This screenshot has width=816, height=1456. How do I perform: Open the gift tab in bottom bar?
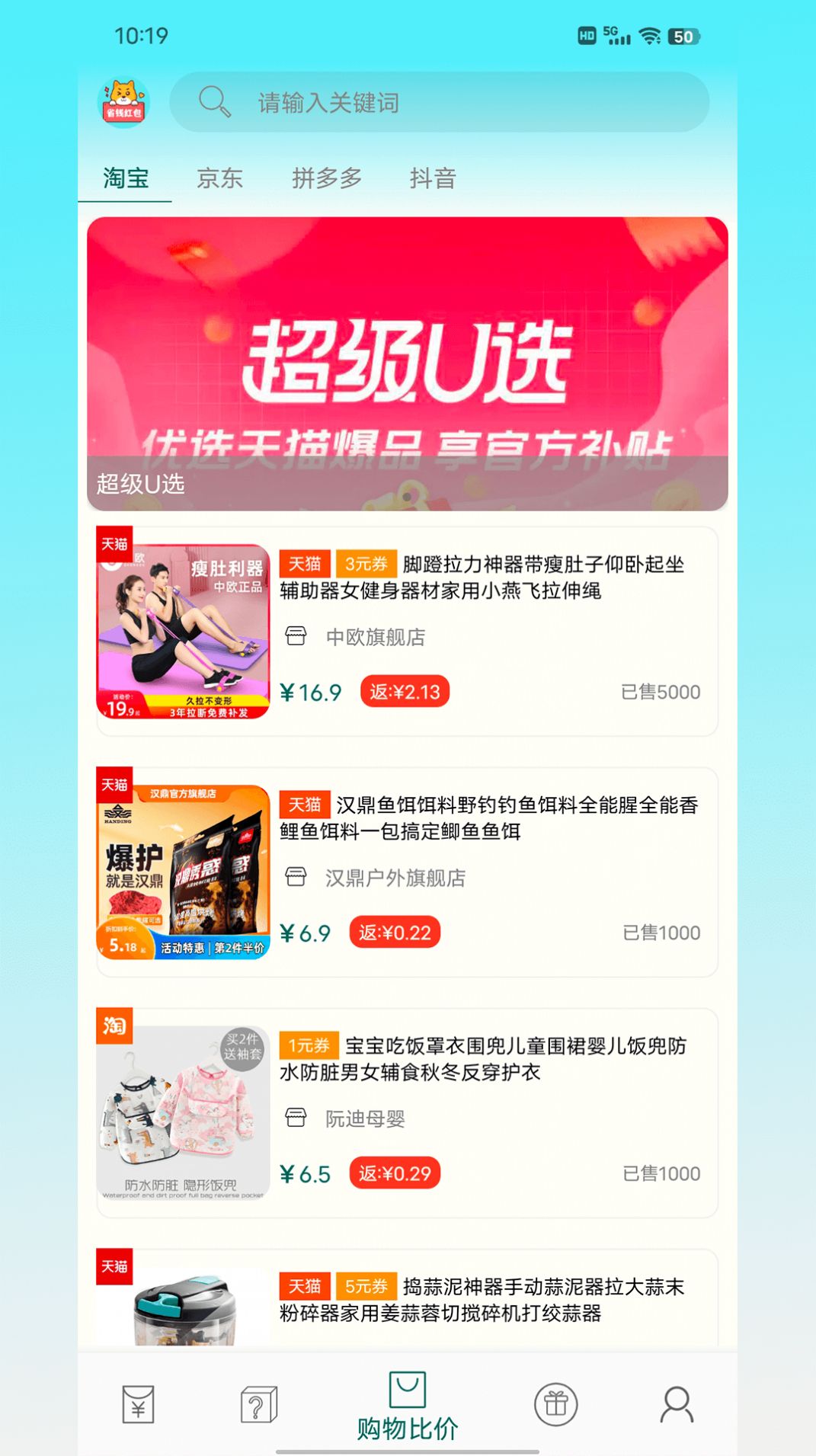(555, 1404)
